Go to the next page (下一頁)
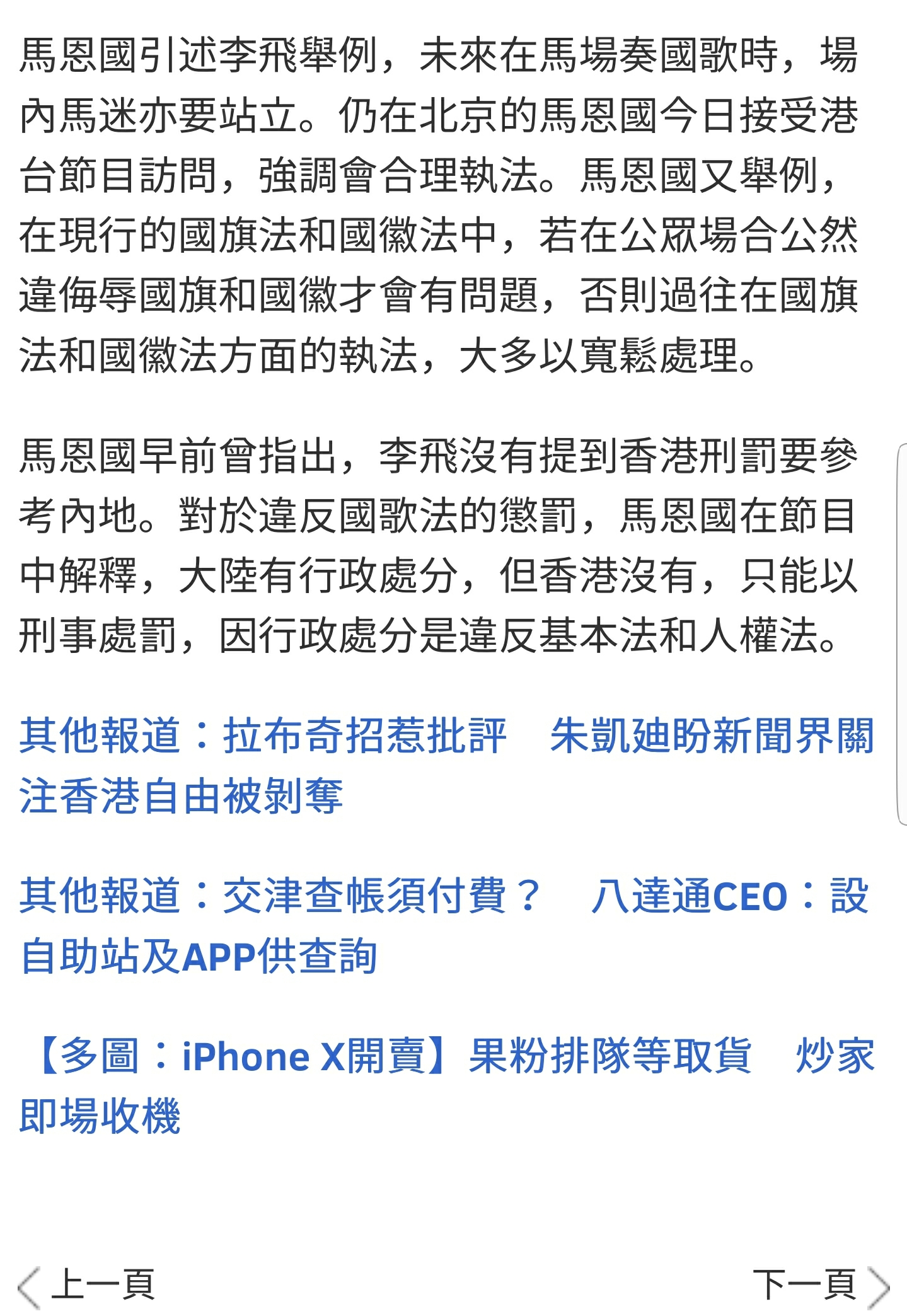Image resolution: width=907 pixels, height=1316 pixels. pyautogui.click(x=819, y=1283)
